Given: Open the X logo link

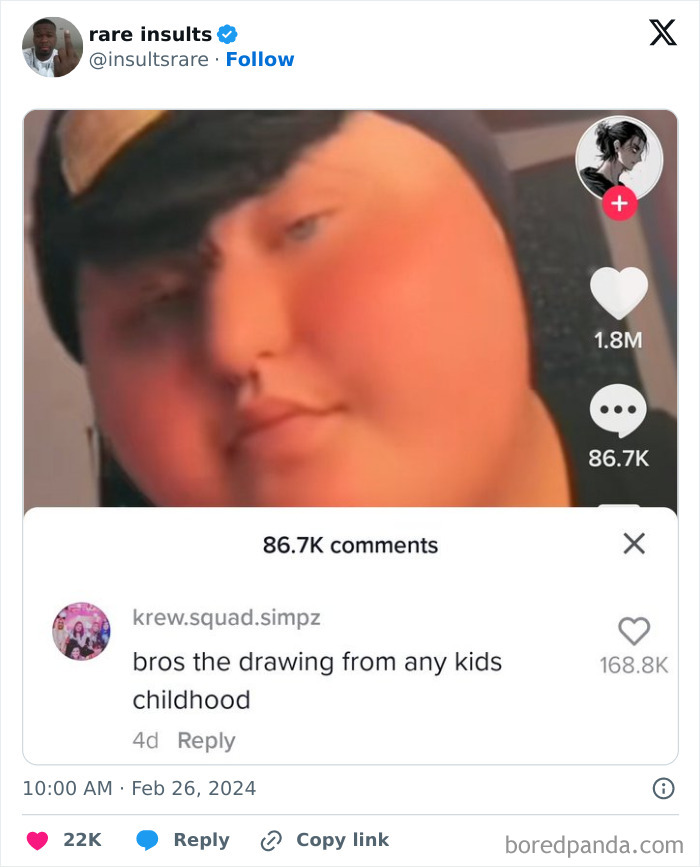Looking at the screenshot, I should coord(662,32).
